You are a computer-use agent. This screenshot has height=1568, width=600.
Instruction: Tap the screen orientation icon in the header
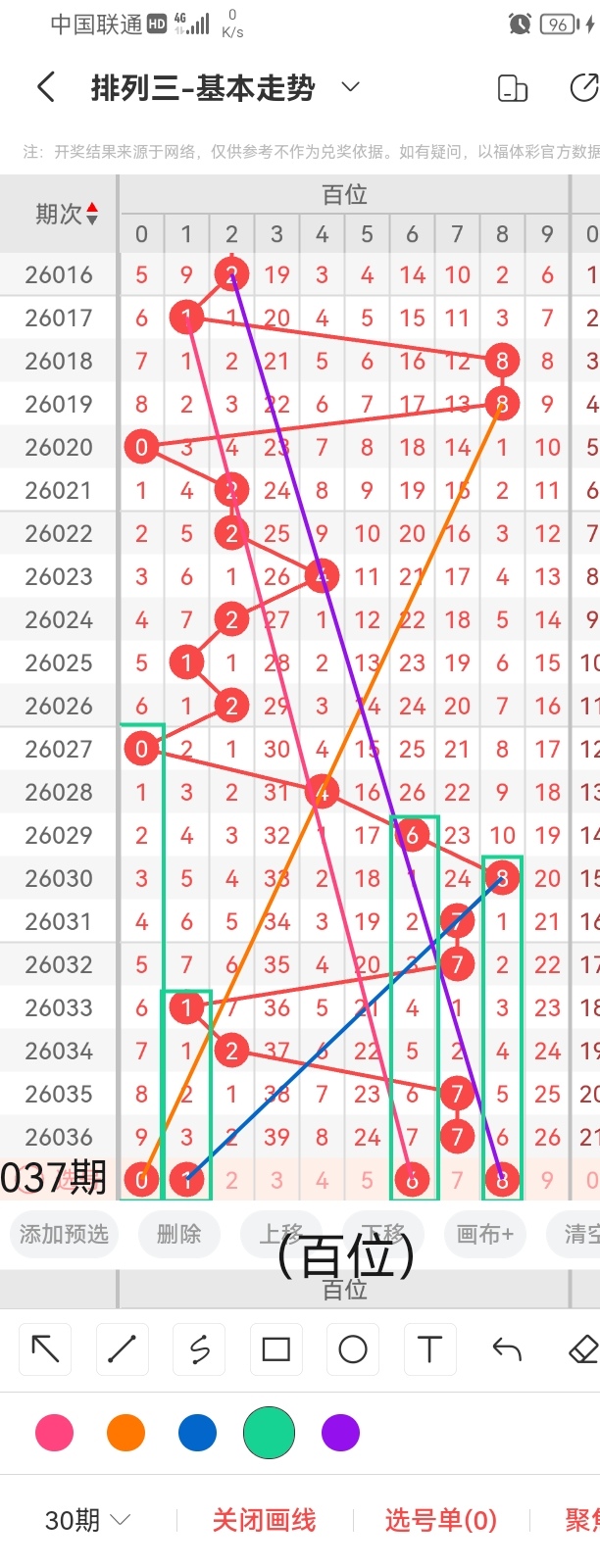pyautogui.click(x=513, y=88)
